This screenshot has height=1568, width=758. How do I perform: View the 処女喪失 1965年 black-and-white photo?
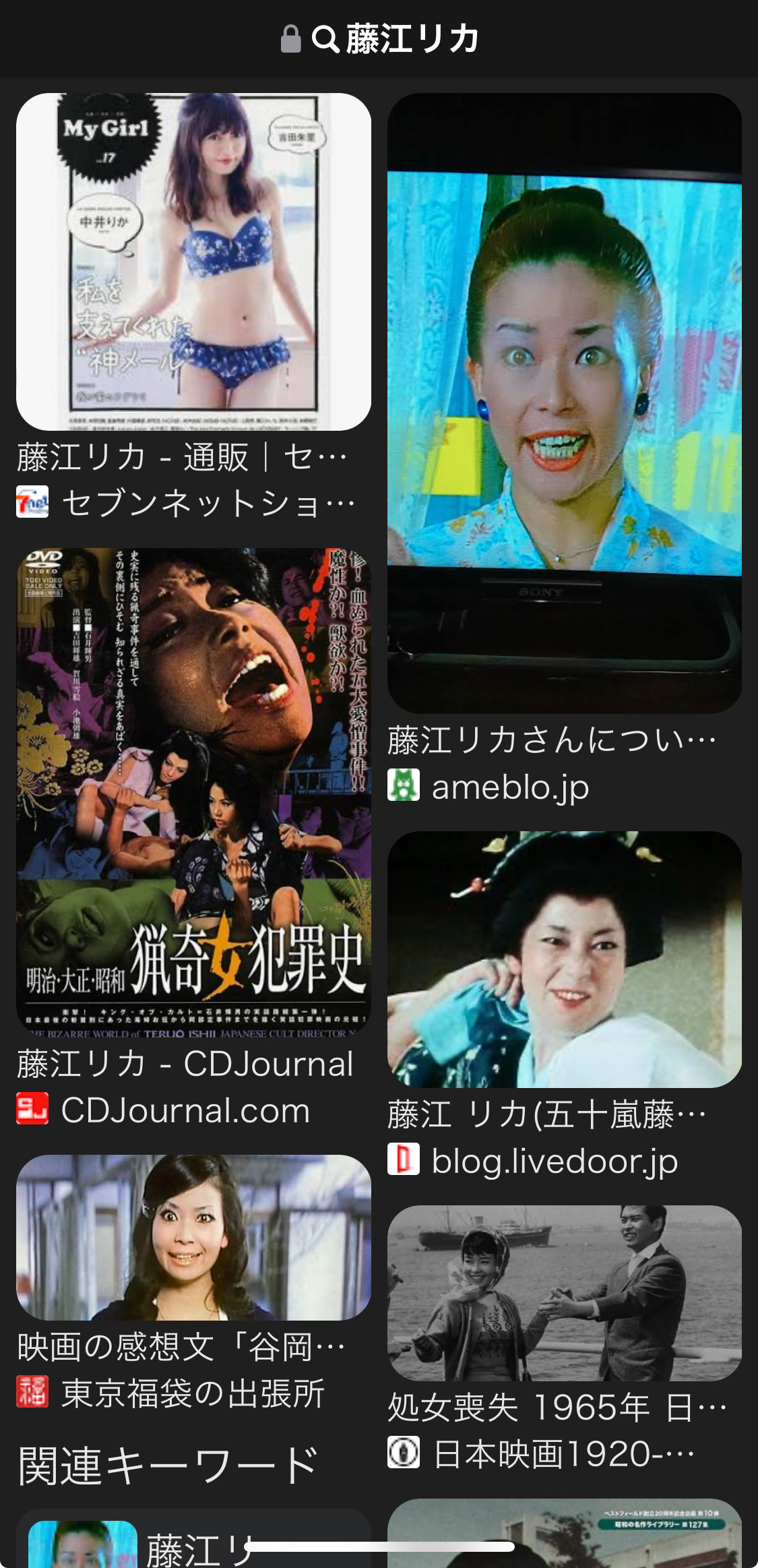click(564, 1292)
